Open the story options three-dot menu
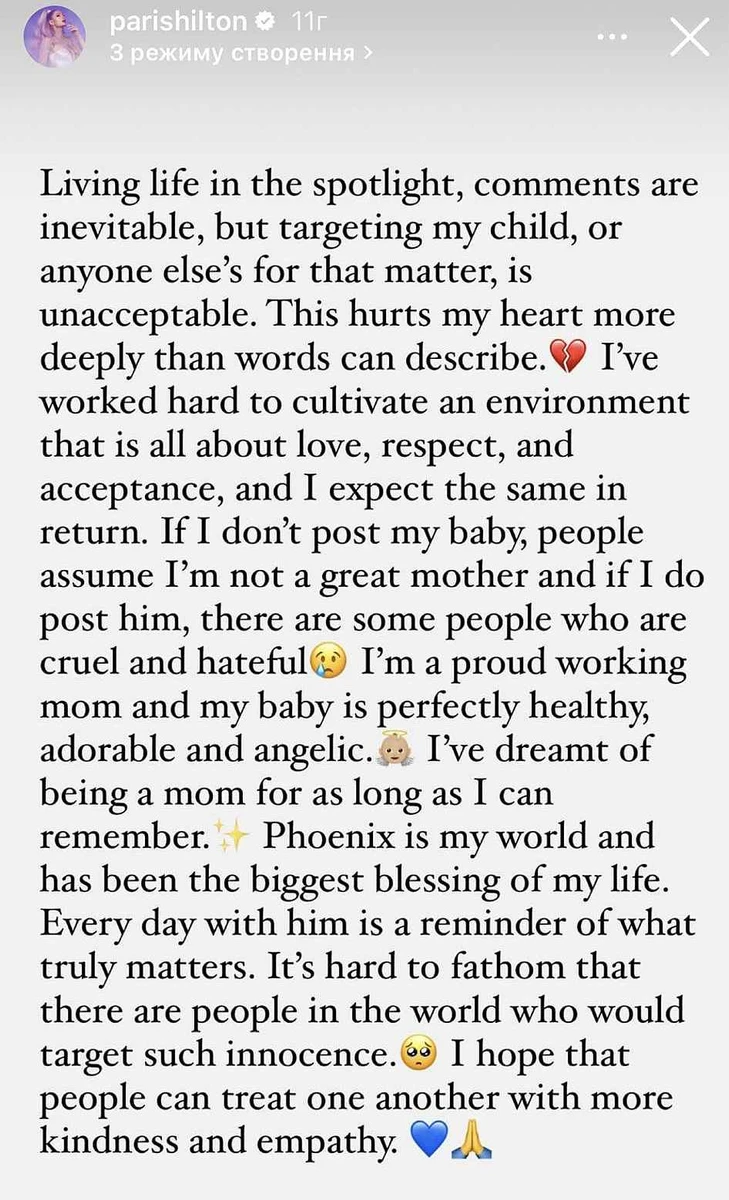 pyautogui.click(x=614, y=37)
